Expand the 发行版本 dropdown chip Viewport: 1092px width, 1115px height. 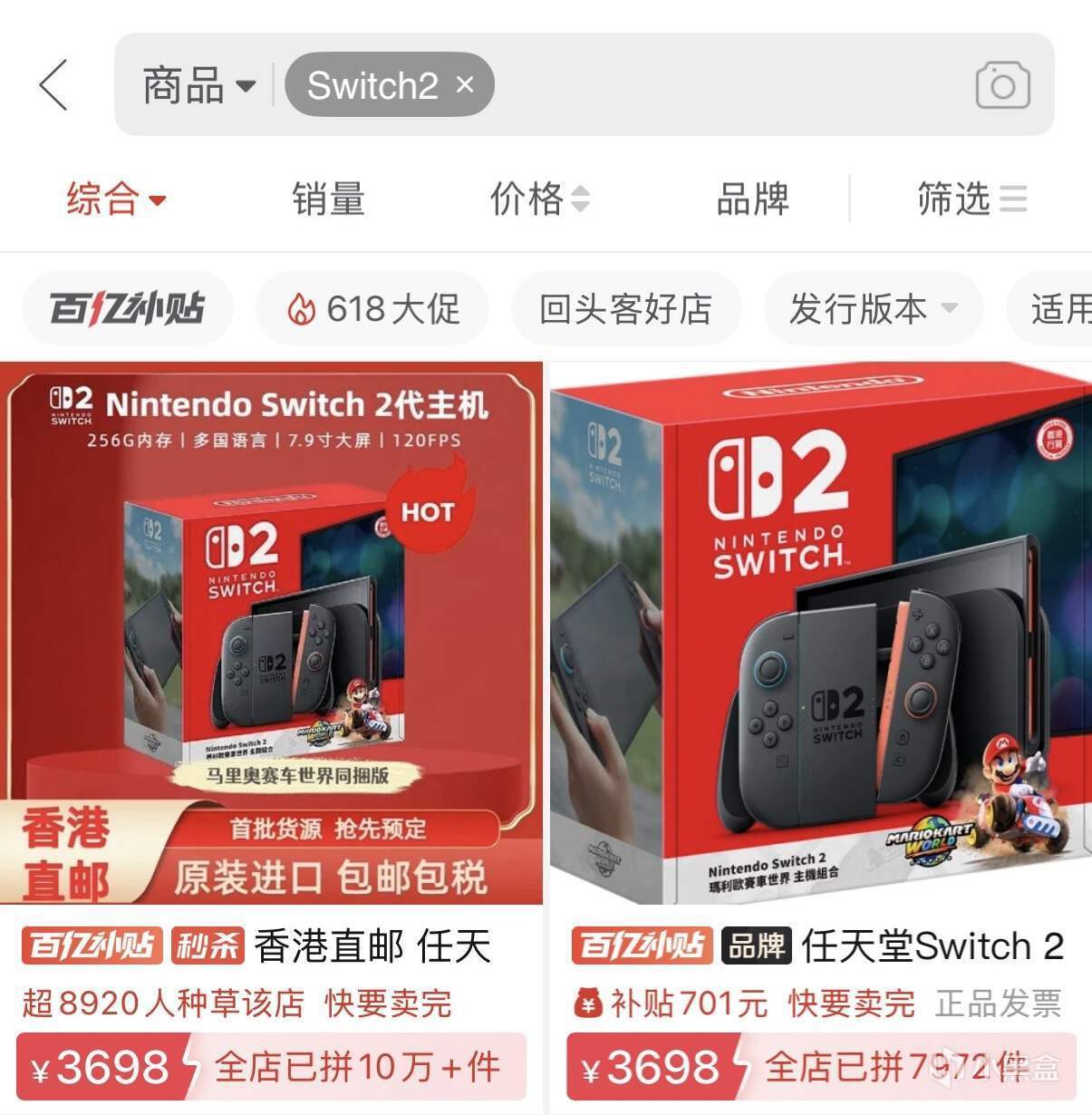coord(874,308)
